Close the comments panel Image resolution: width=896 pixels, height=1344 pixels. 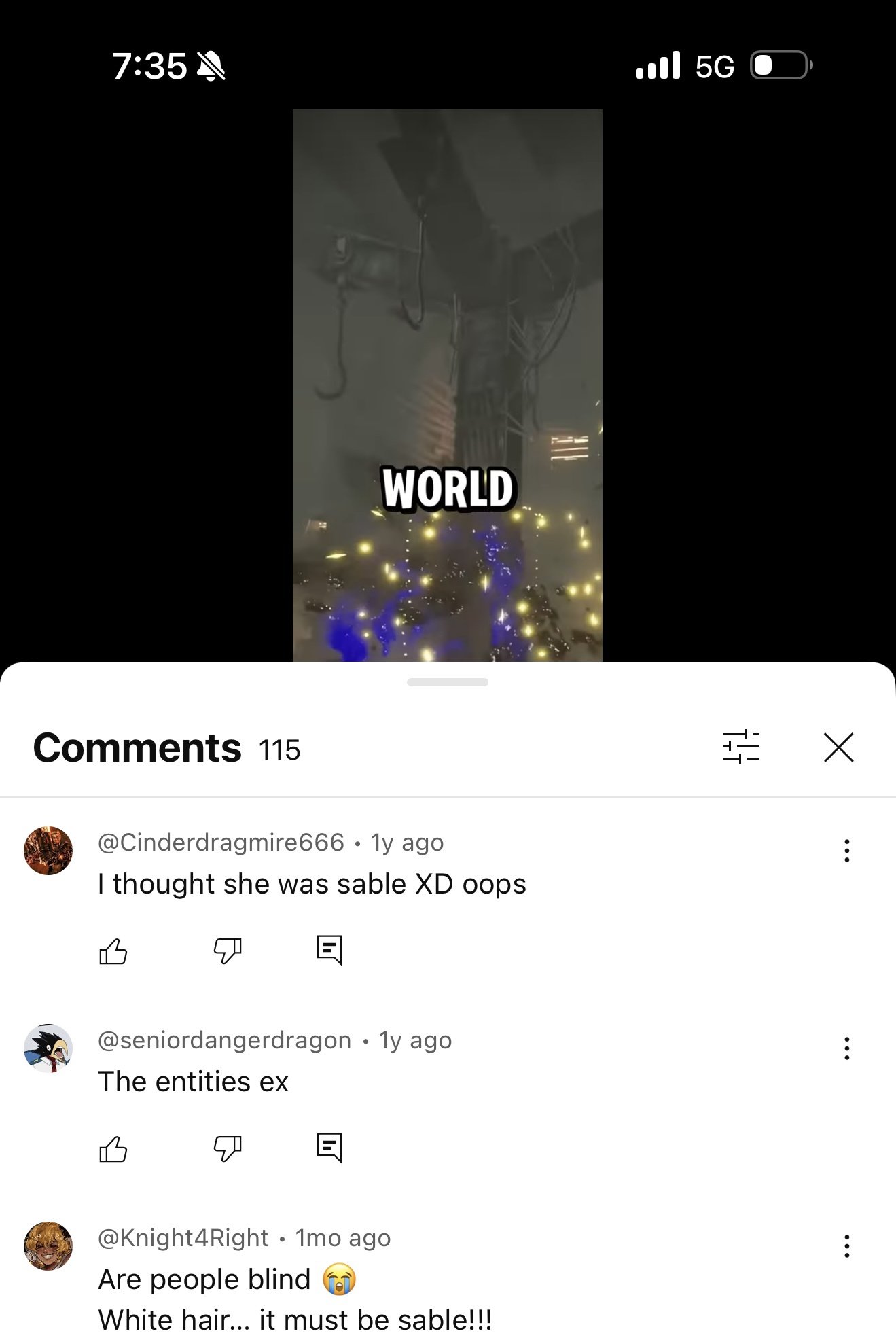coord(838,747)
